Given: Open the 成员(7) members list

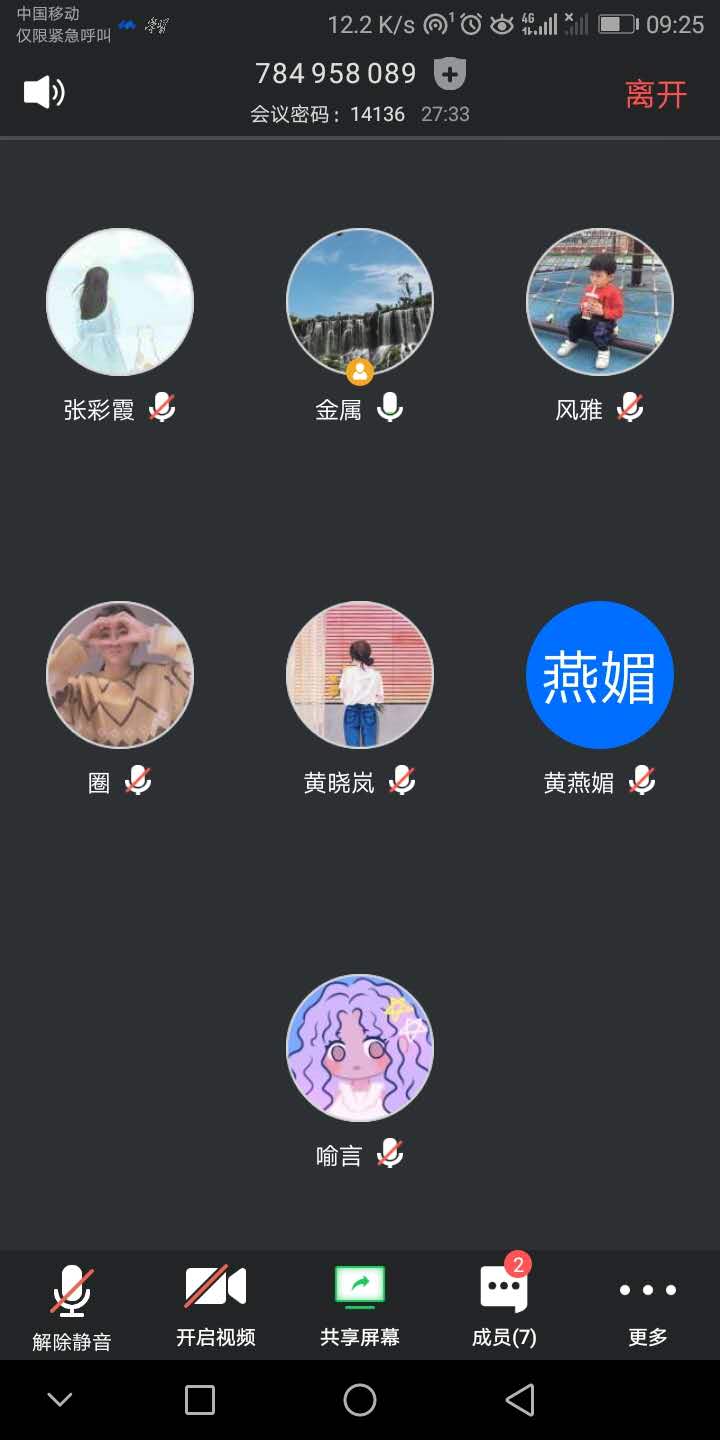Looking at the screenshot, I should tap(504, 1306).
